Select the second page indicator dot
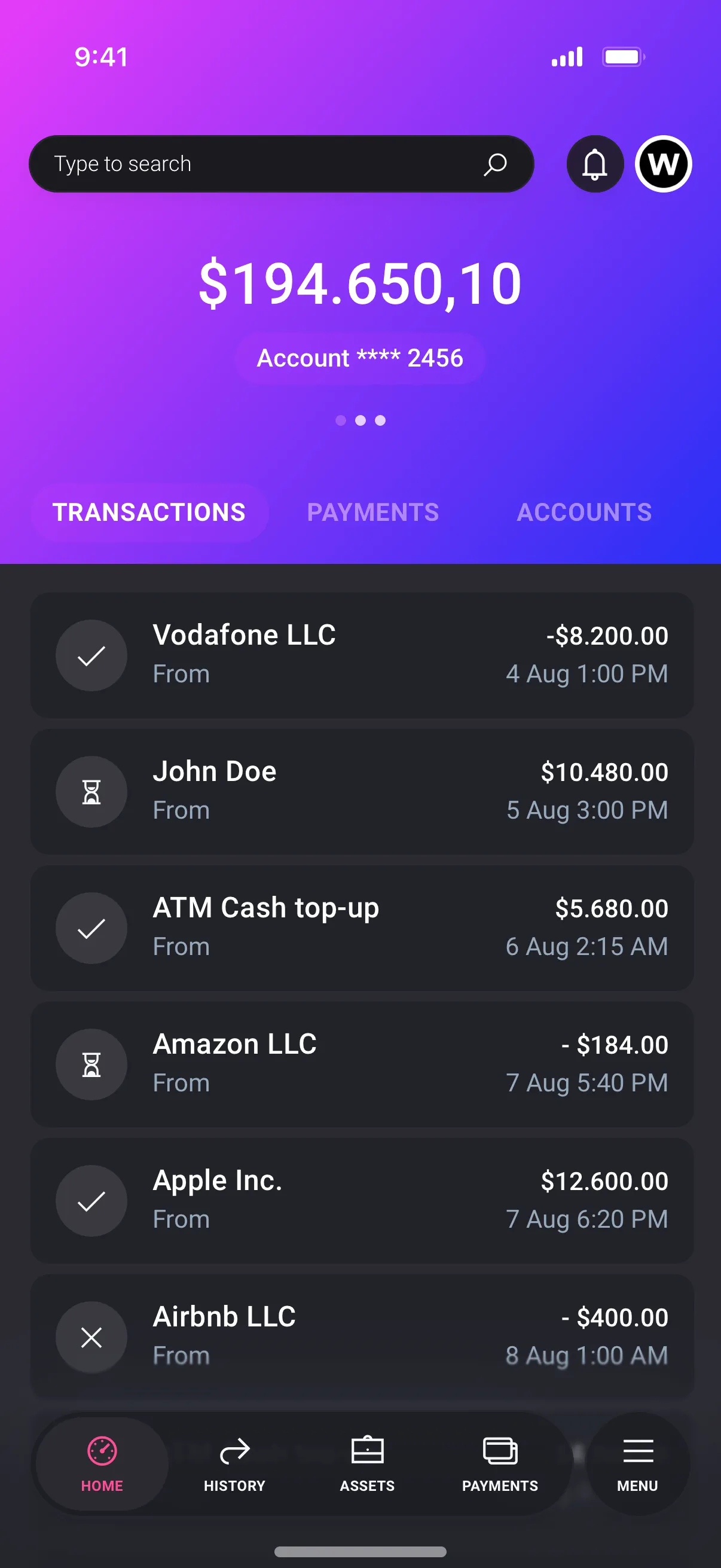This screenshot has width=721, height=1568. [x=360, y=420]
